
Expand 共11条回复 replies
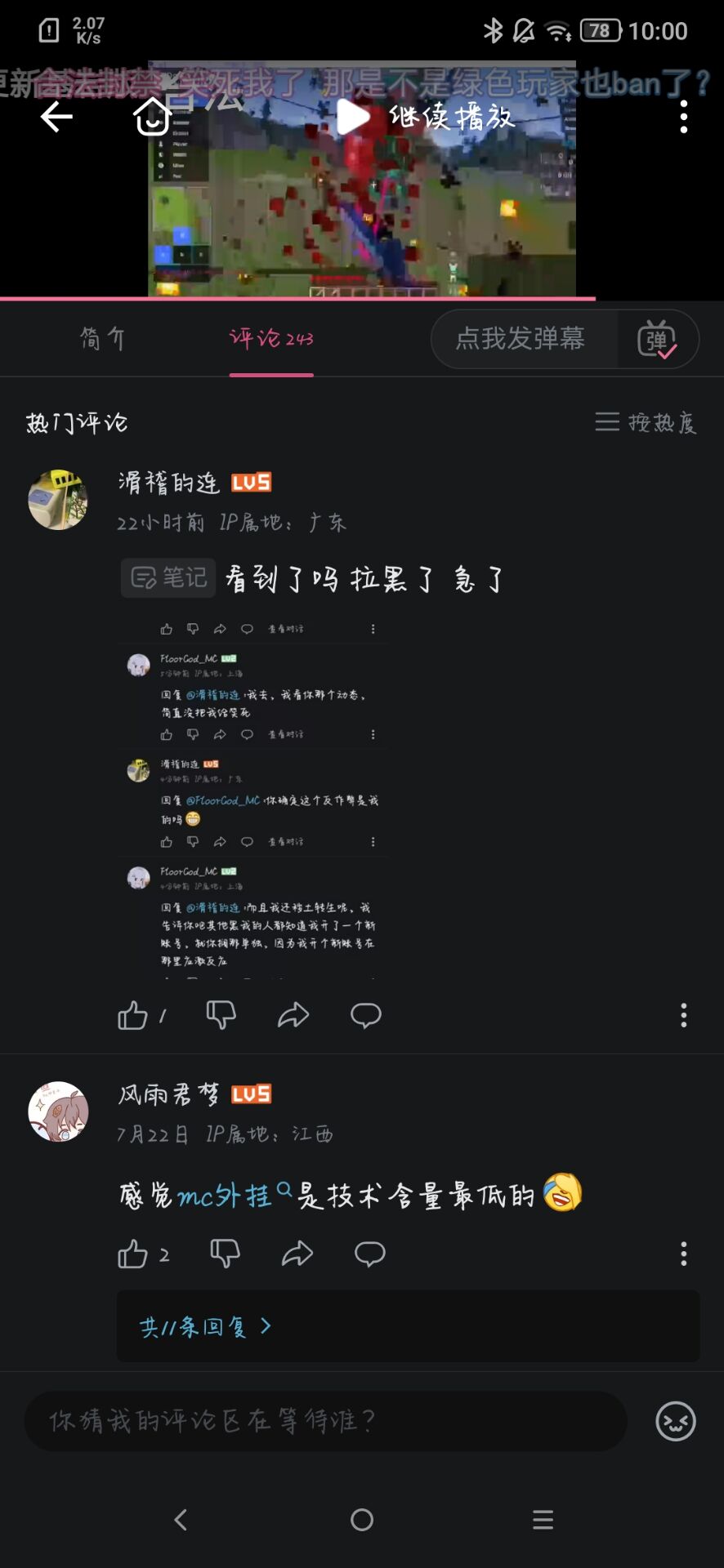point(205,1326)
